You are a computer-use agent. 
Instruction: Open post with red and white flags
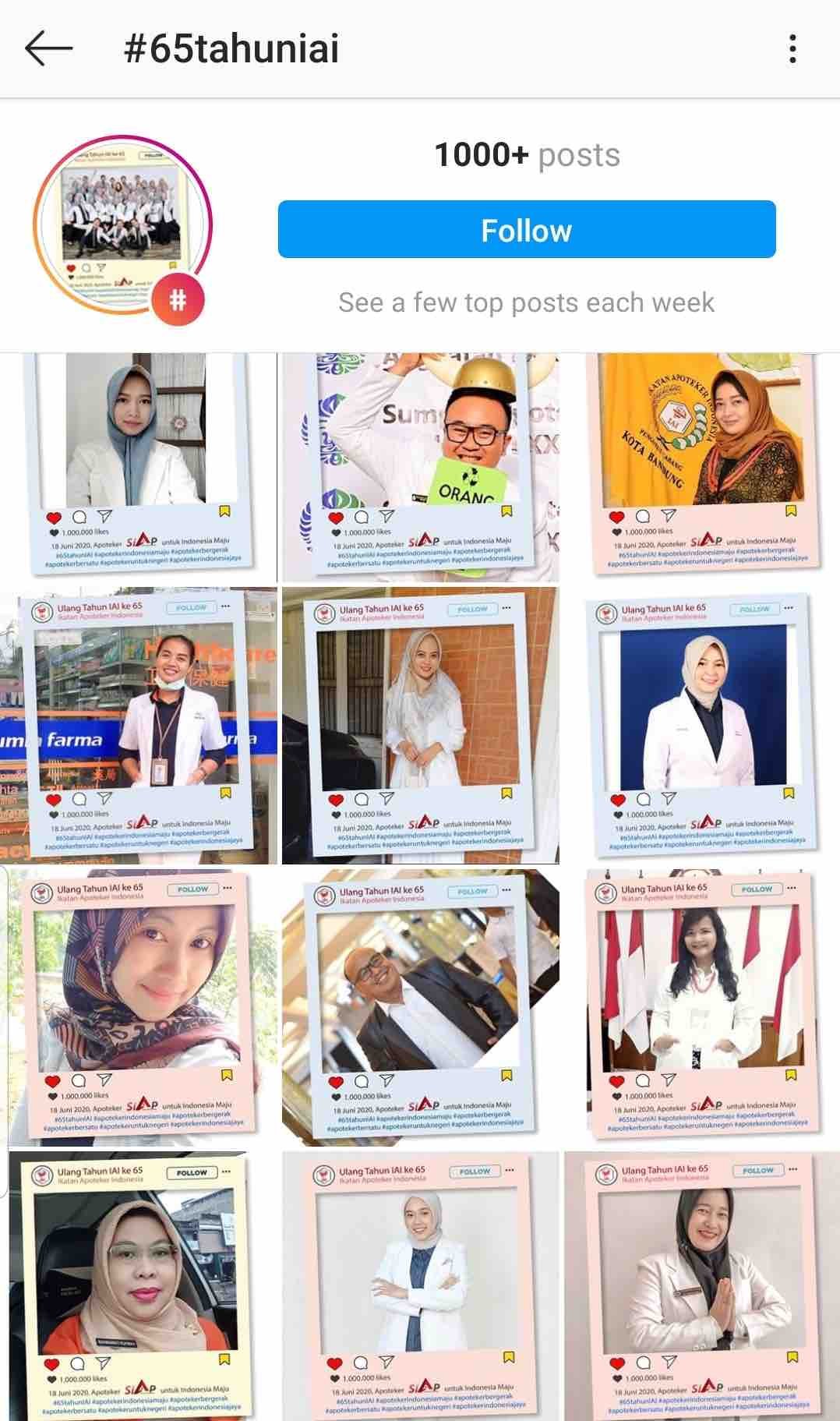701,1007
